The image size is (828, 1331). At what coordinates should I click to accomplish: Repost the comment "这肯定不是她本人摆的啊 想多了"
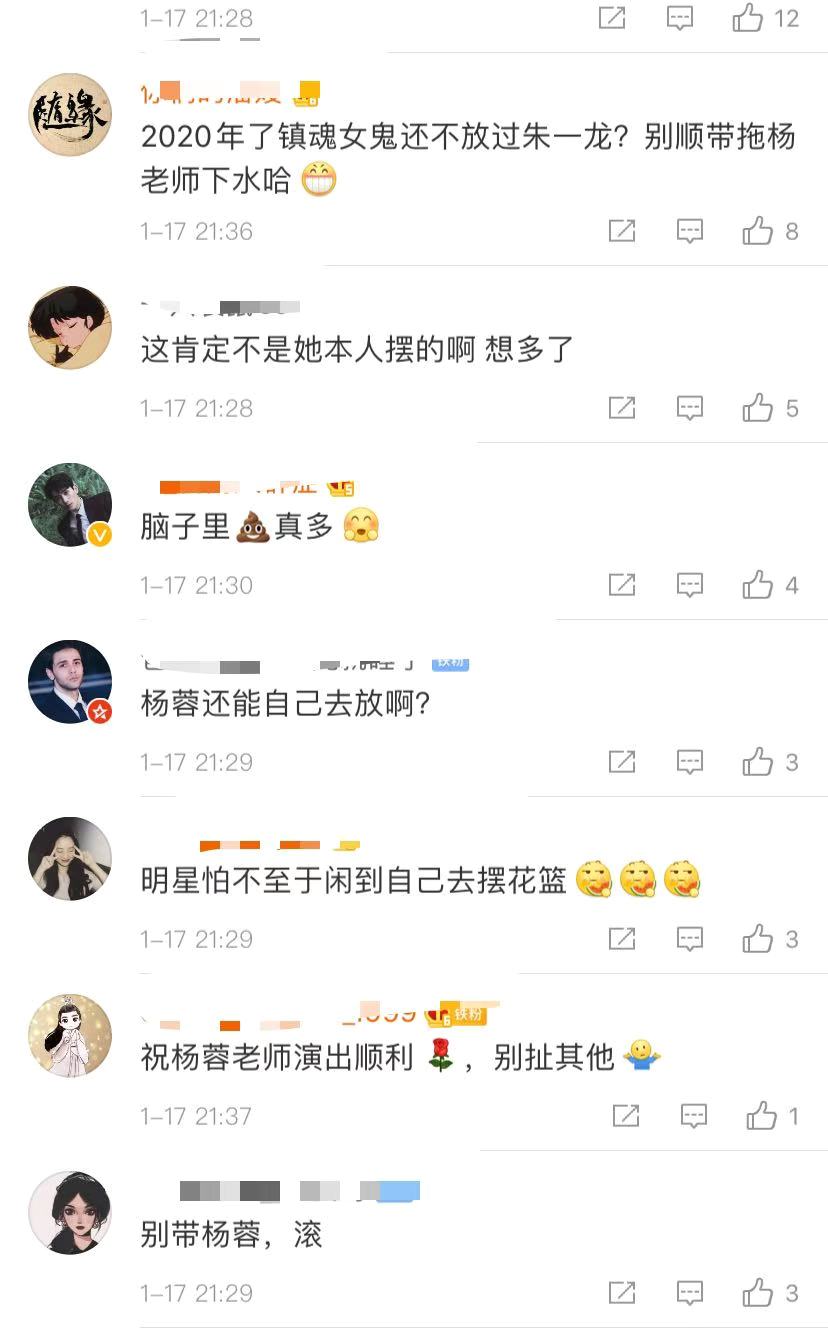pyautogui.click(x=622, y=408)
